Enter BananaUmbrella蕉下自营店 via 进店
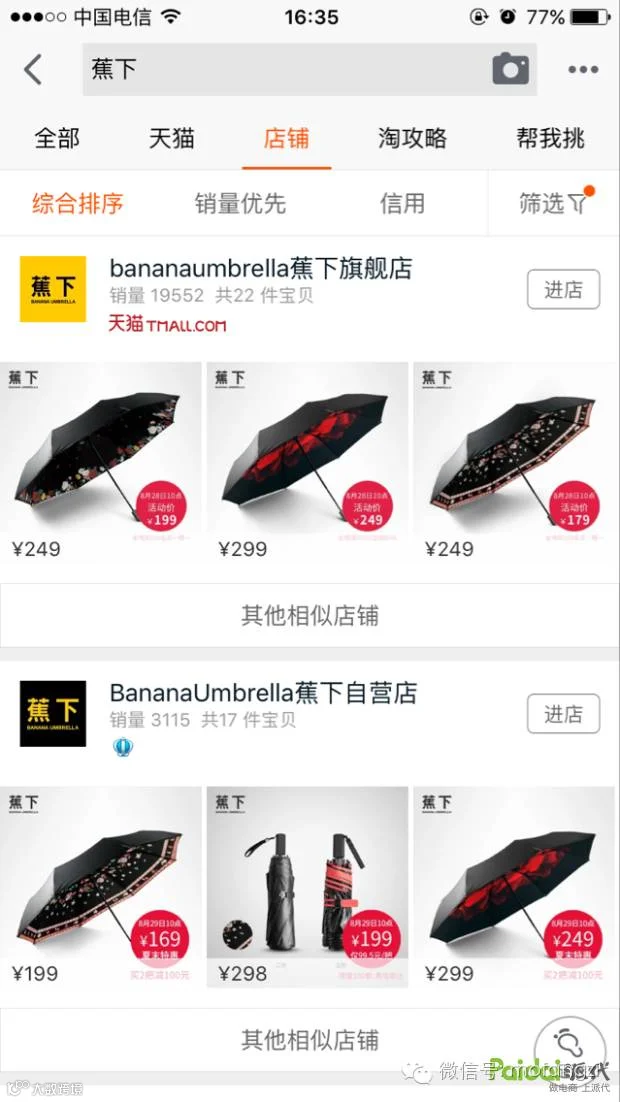Viewport: 620px width, 1102px height. (x=563, y=713)
